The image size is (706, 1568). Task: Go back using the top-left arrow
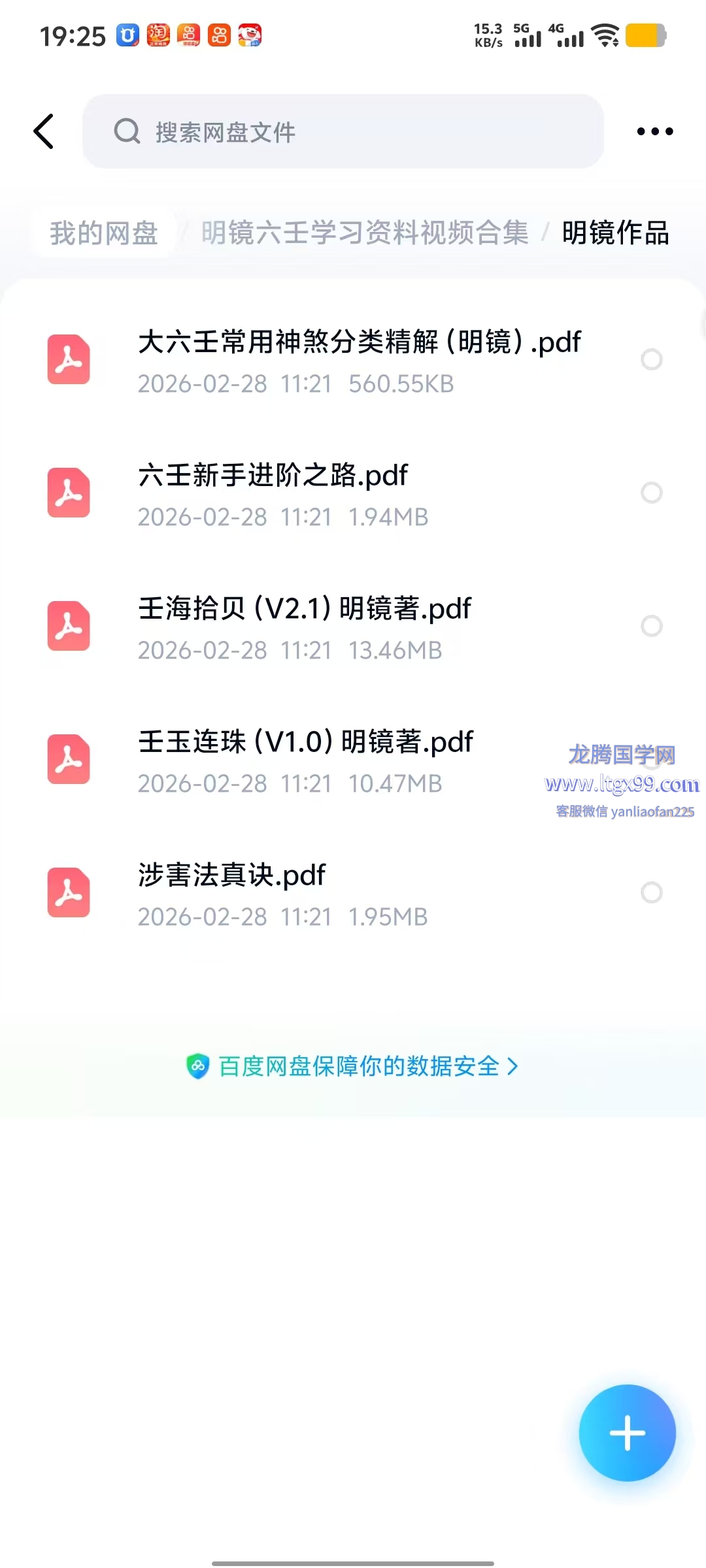point(44,131)
